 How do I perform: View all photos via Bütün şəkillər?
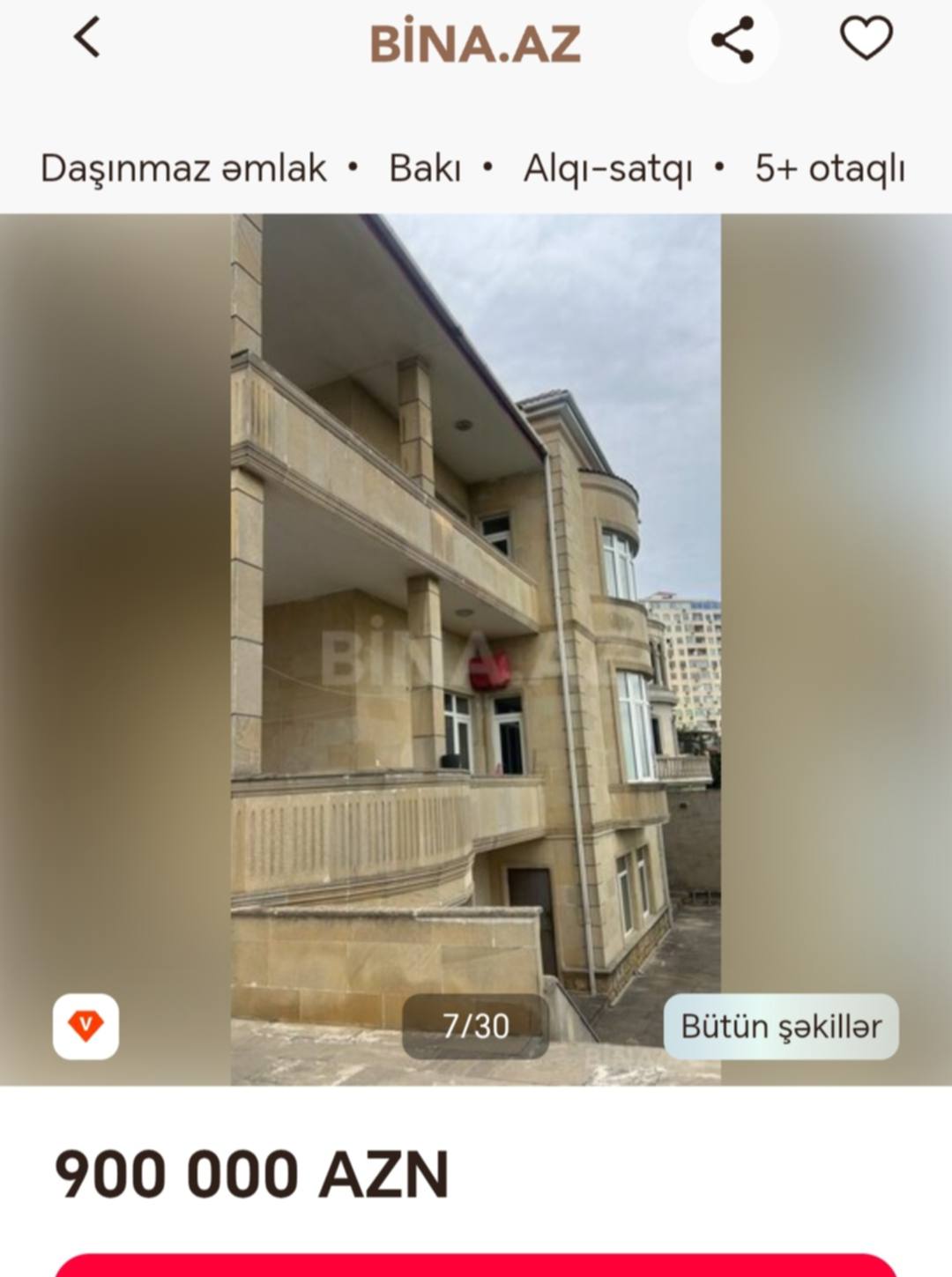tap(781, 1027)
